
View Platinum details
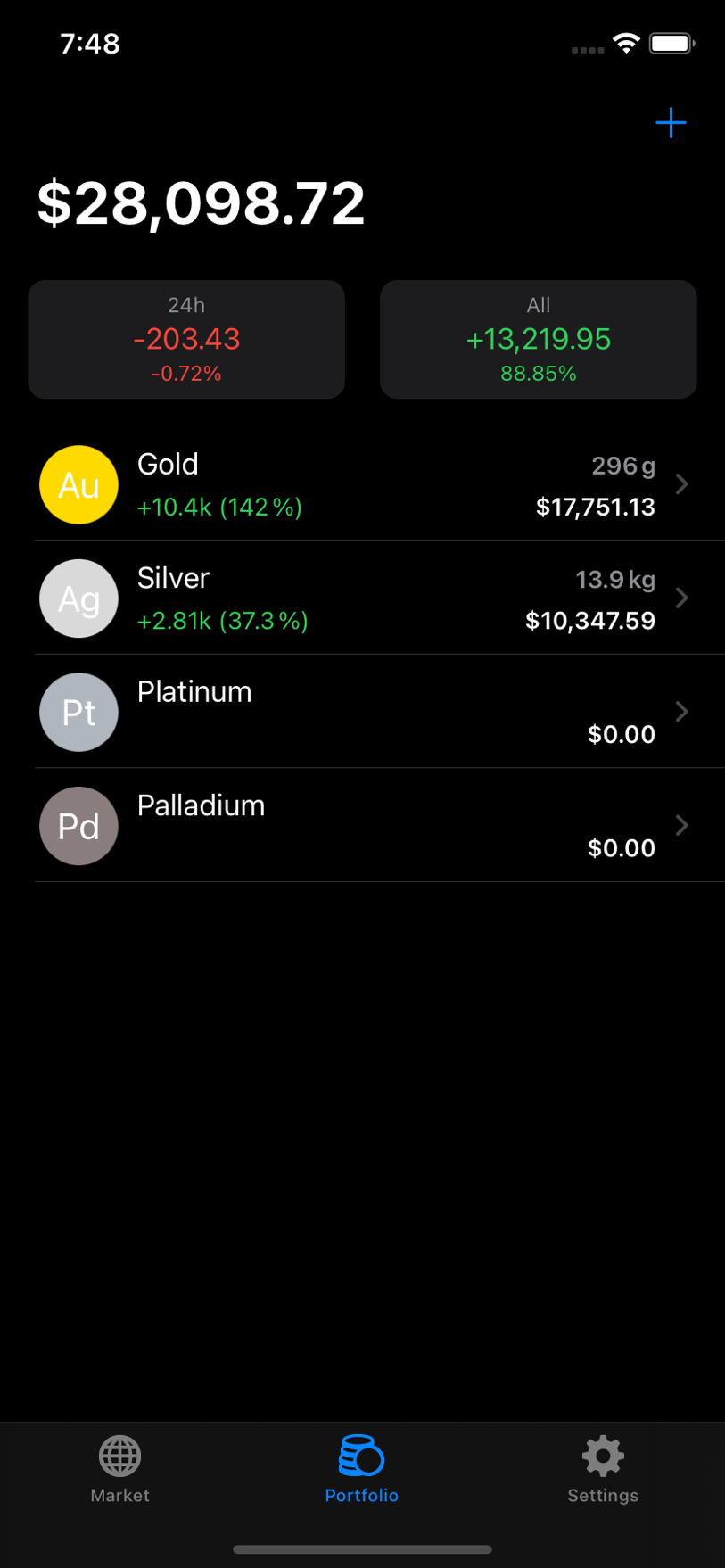[362, 712]
